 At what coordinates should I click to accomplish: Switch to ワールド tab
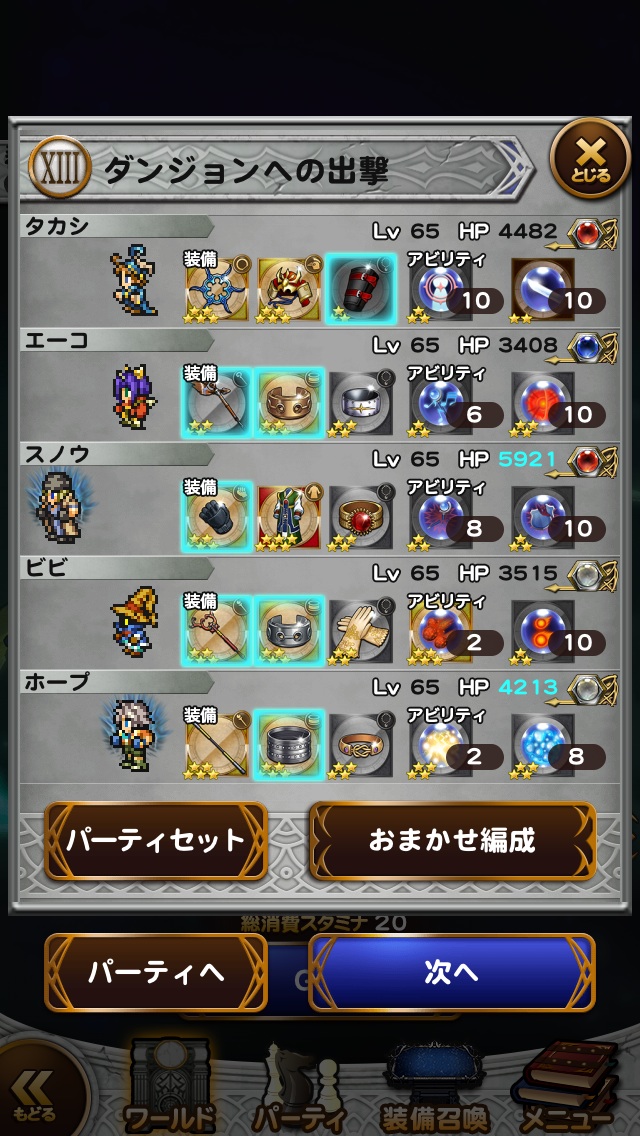(170, 1090)
